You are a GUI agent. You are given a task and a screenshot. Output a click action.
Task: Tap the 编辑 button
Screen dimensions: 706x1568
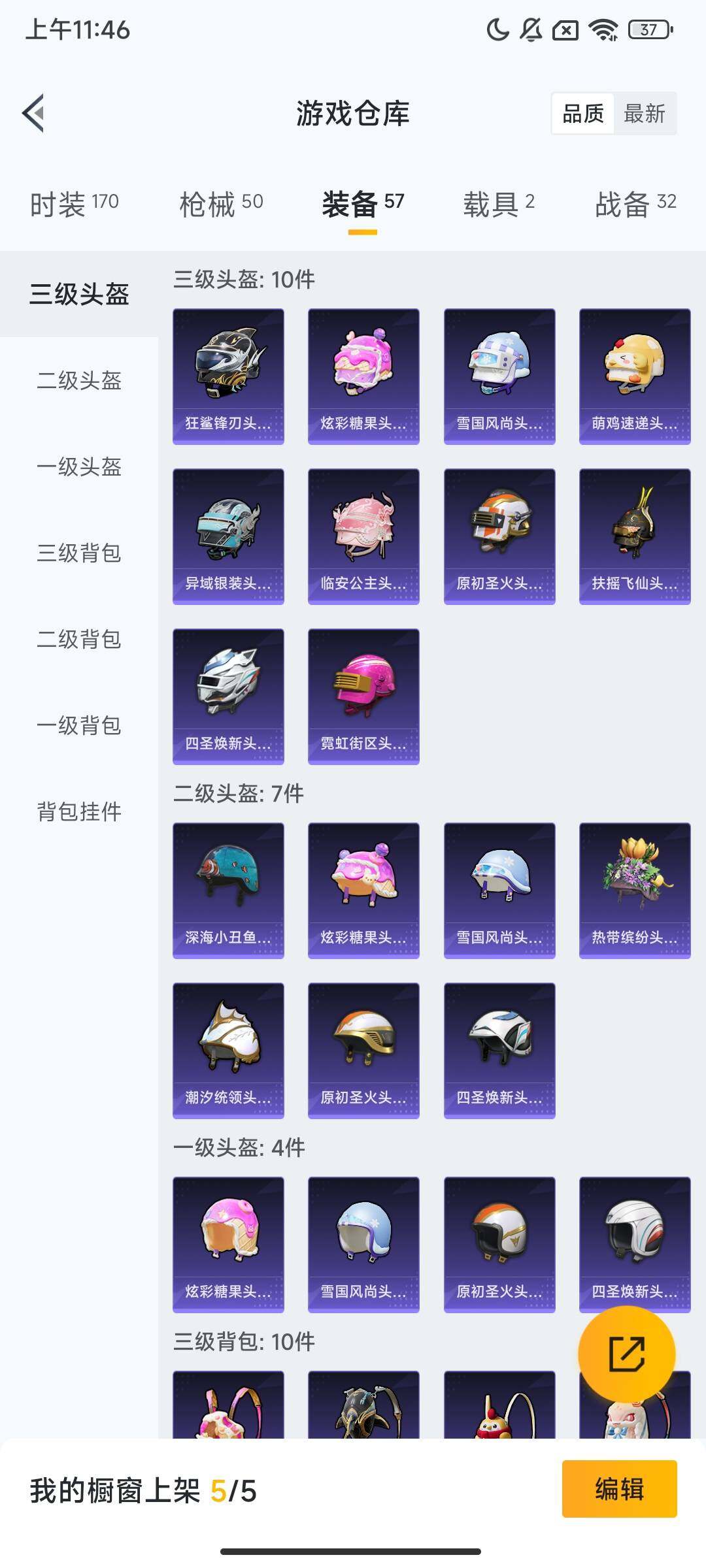pyautogui.click(x=619, y=1489)
